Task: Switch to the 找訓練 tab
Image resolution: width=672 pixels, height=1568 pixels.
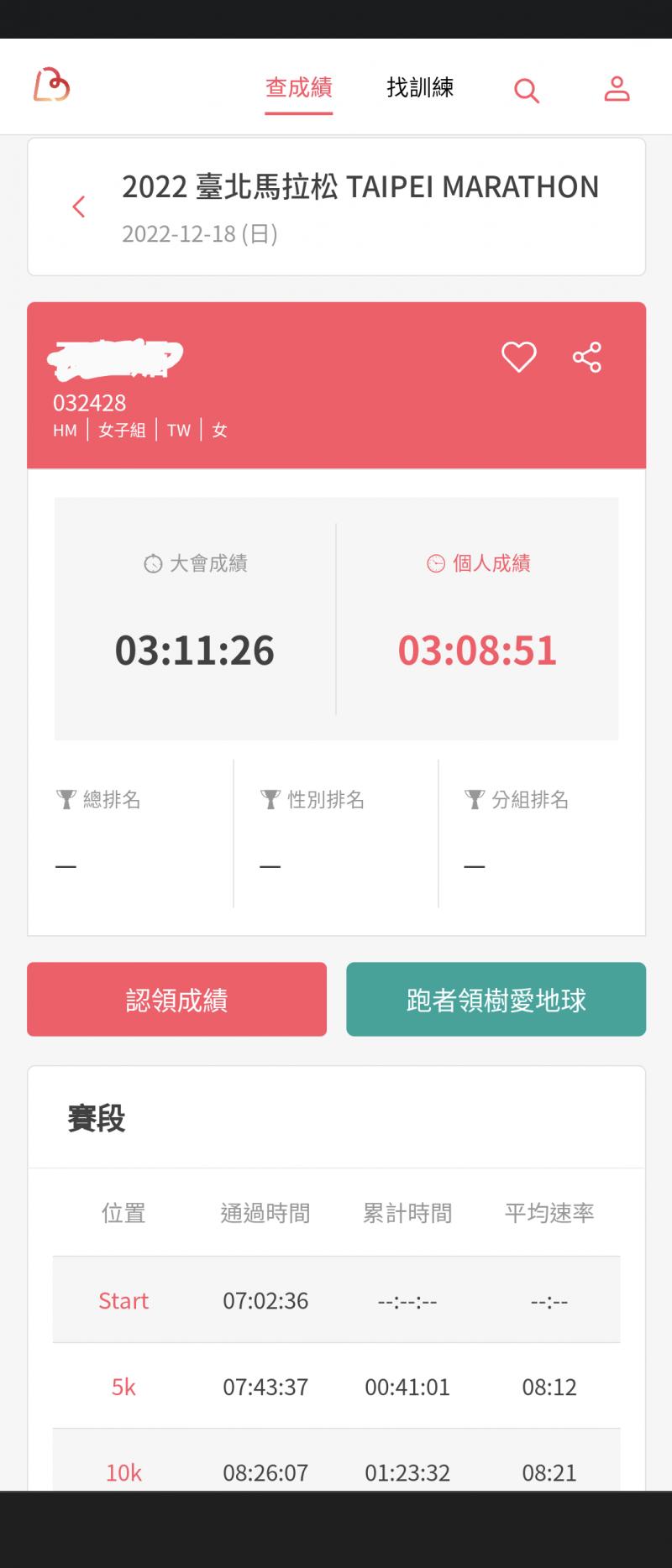Action: (420, 87)
